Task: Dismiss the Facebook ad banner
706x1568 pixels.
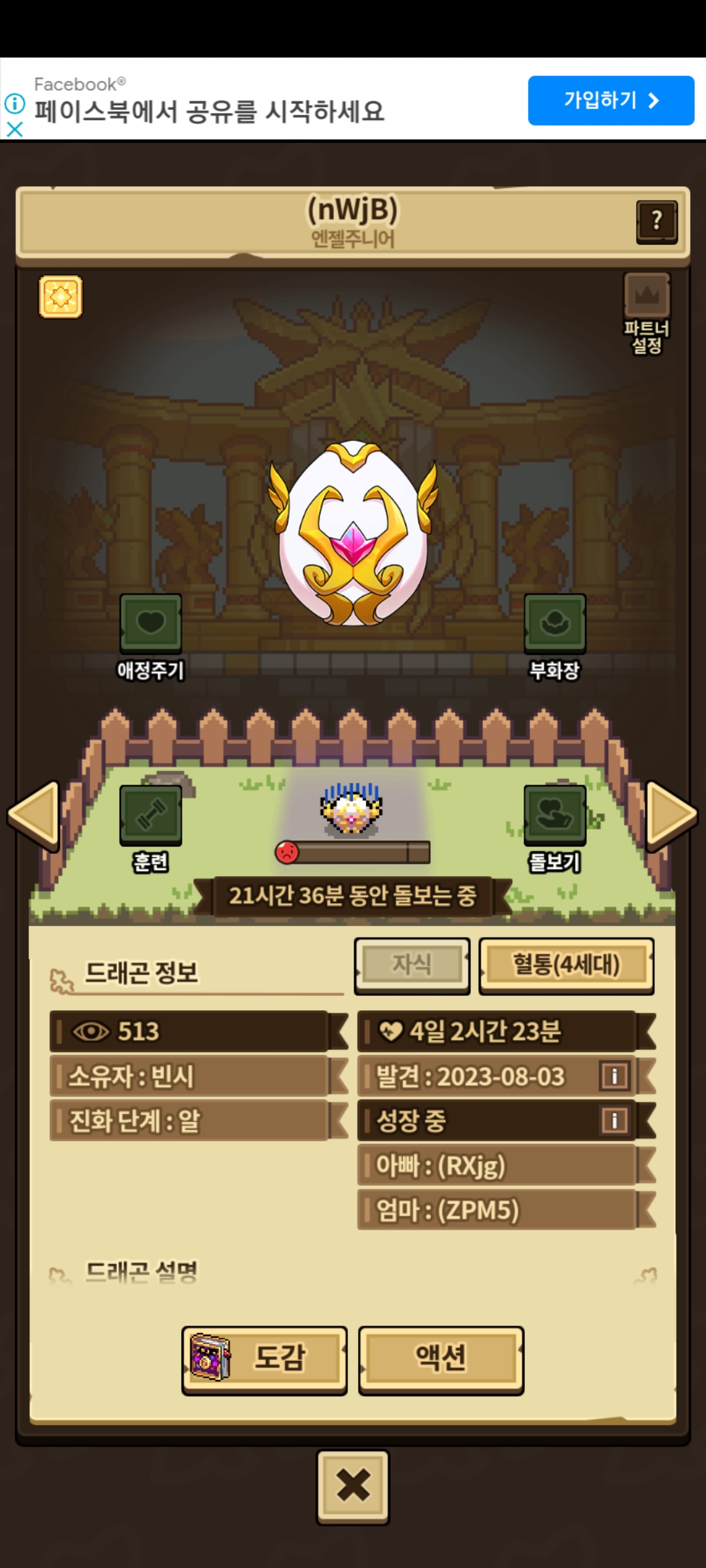Action: point(14,129)
